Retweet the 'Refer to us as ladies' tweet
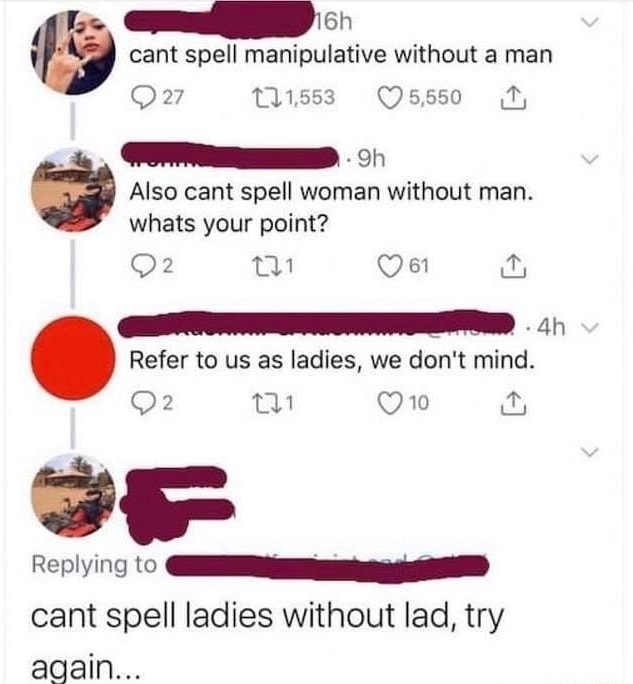 (x=266, y=401)
